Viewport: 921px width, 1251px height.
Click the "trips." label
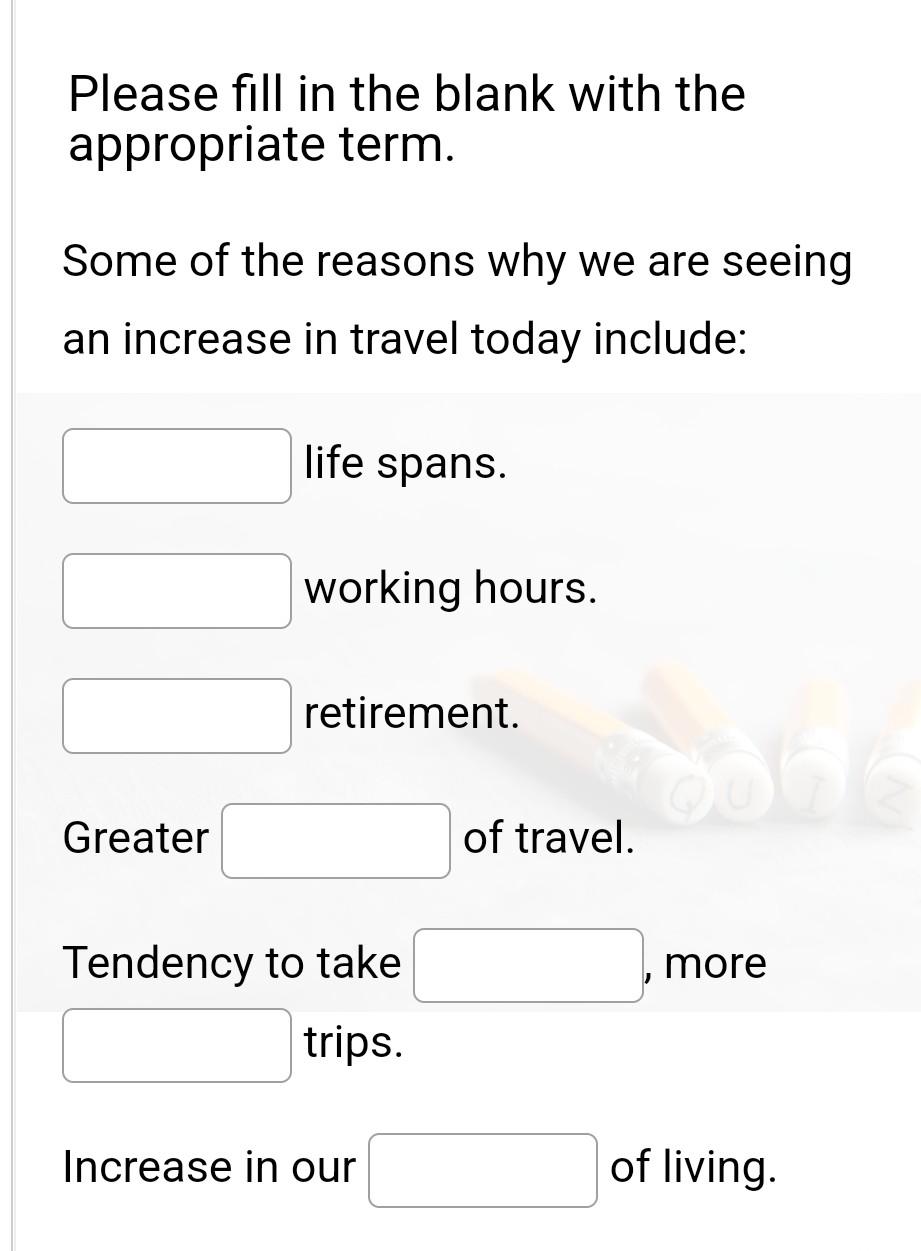353,1044
